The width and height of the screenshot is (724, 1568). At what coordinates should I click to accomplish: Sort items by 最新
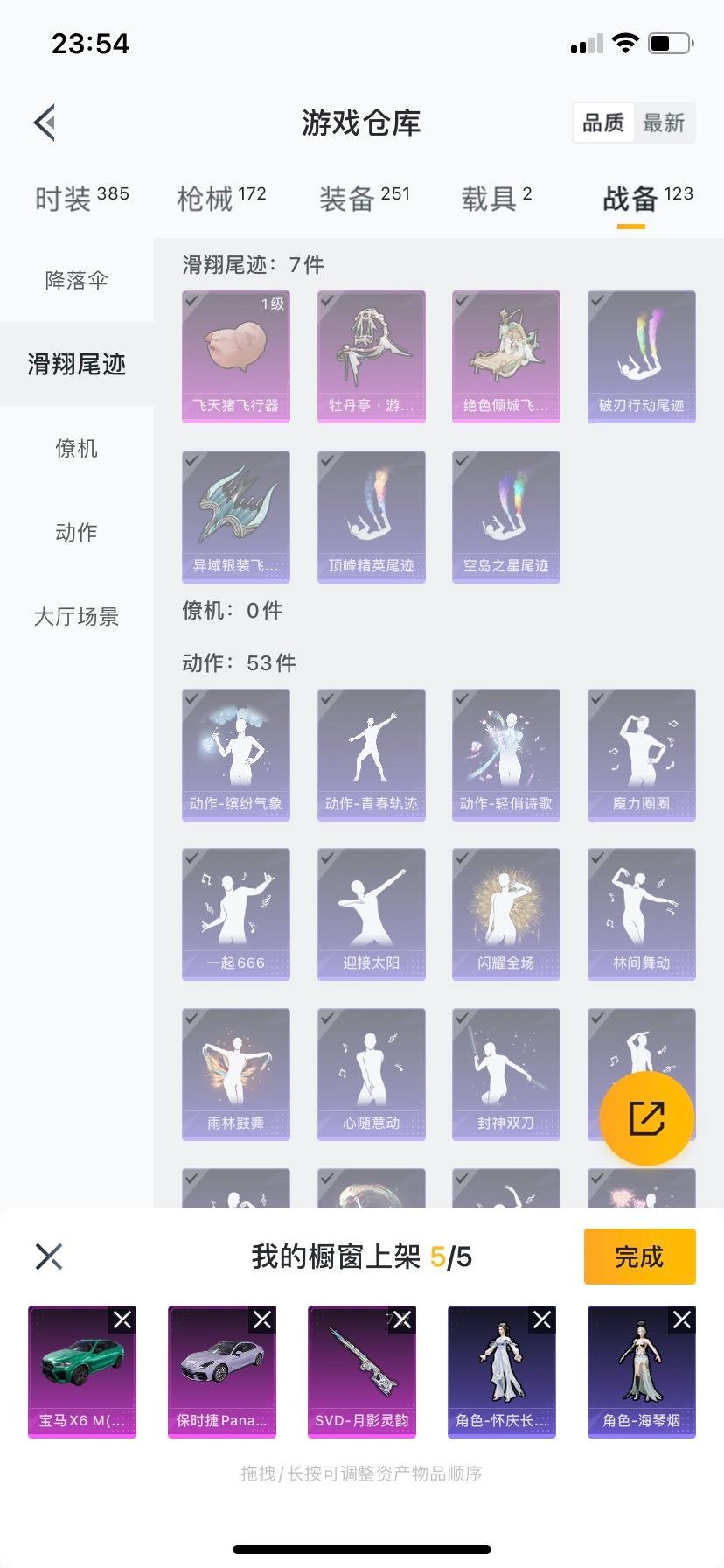click(664, 122)
